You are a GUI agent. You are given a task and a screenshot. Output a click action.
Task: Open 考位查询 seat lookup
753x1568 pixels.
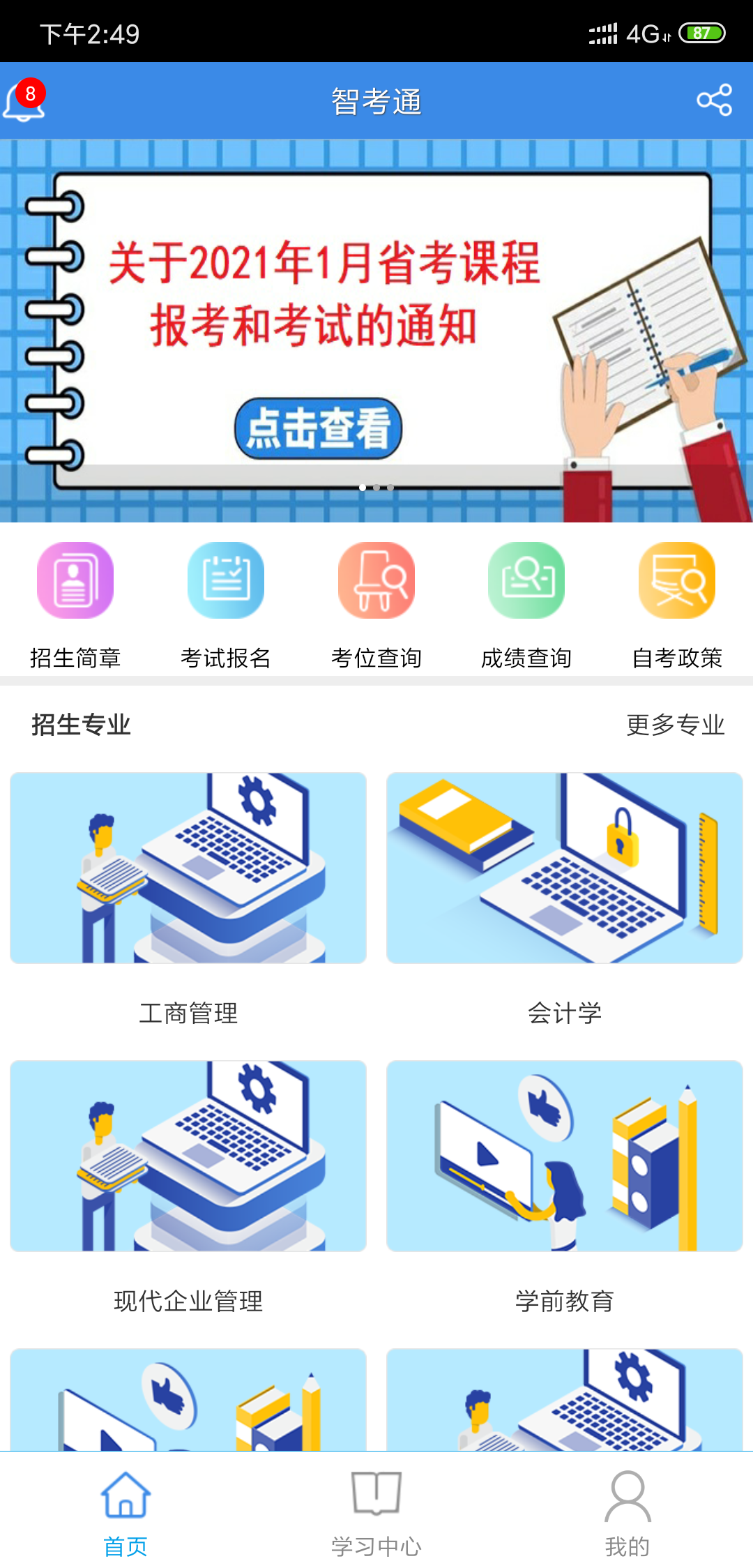pos(376,604)
